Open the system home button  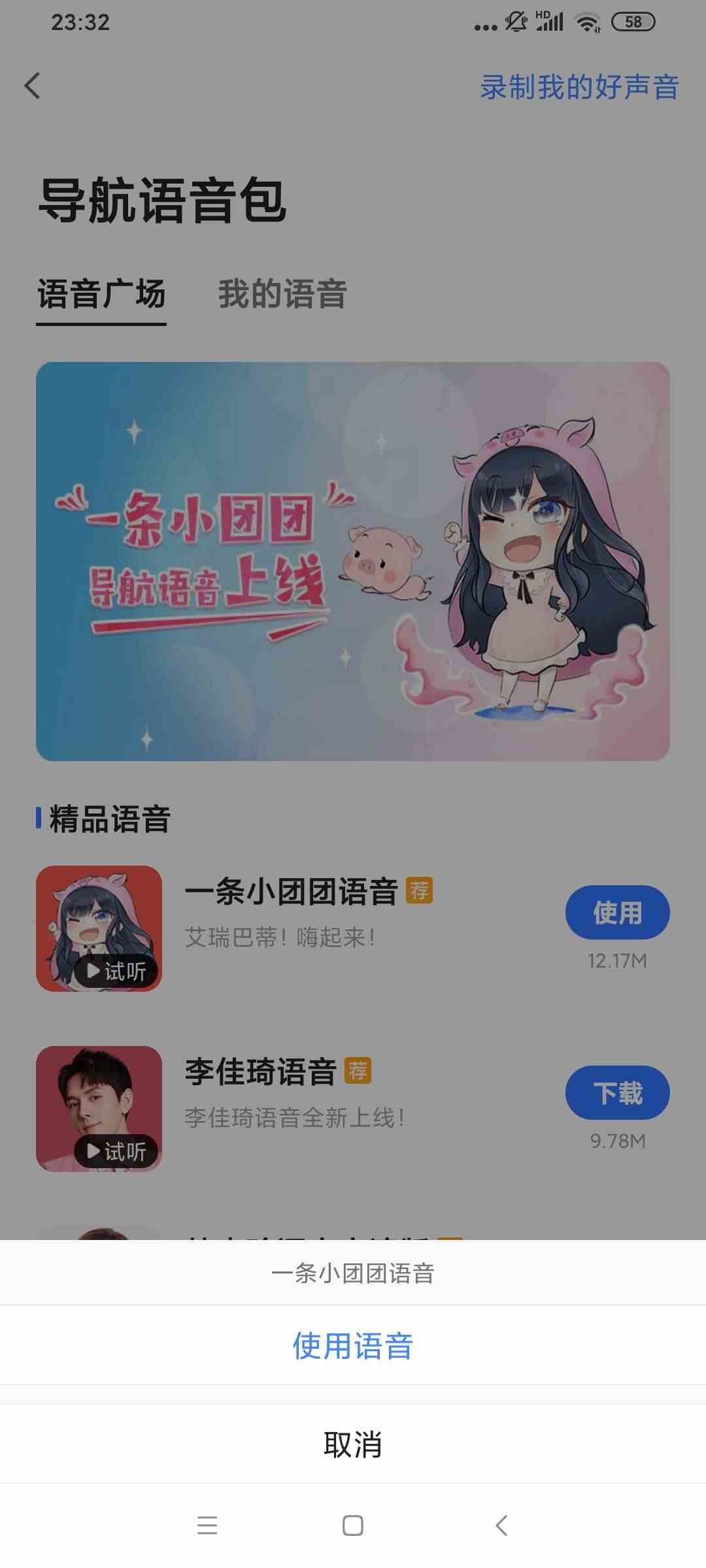coord(353,1526)
